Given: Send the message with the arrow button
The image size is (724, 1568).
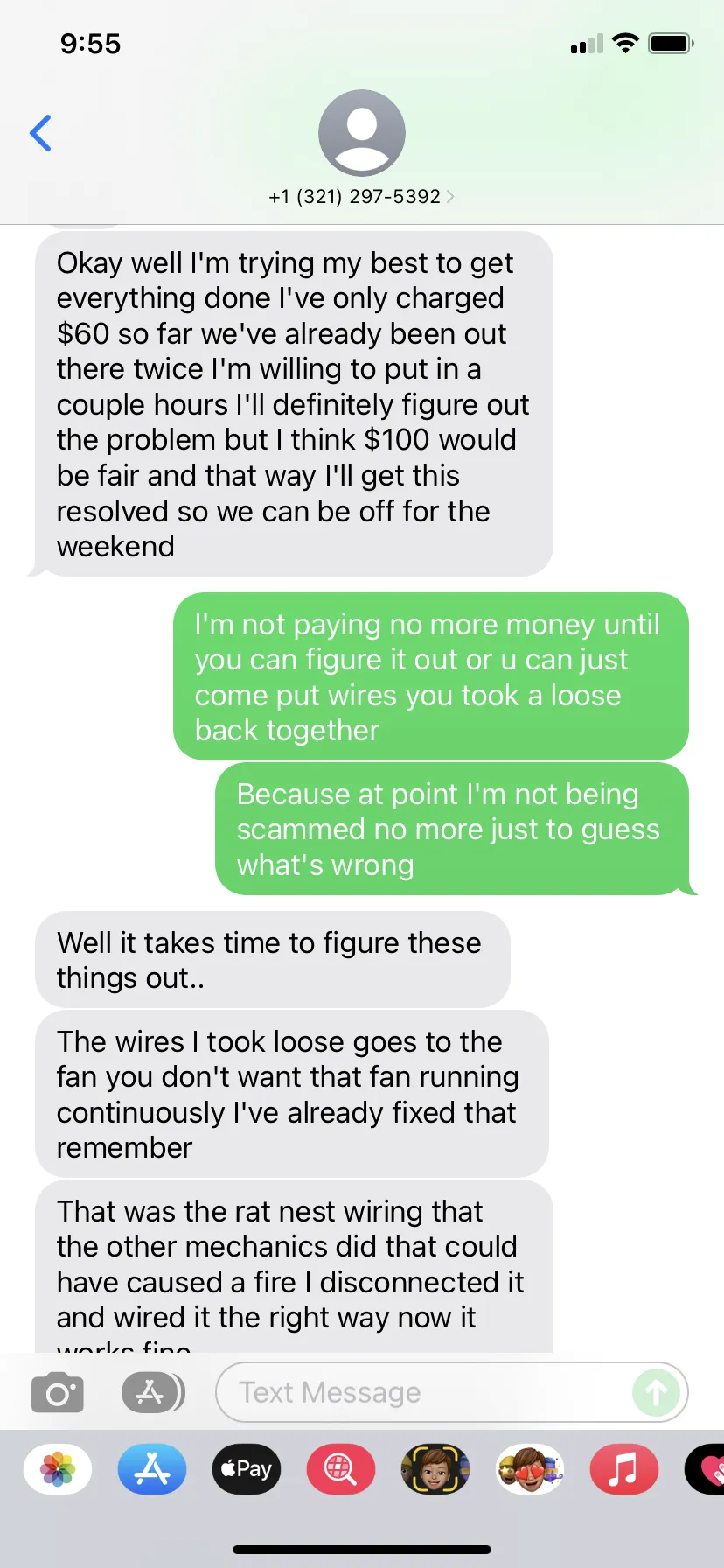Looking at the screenshot, I should pos(656,1393).
